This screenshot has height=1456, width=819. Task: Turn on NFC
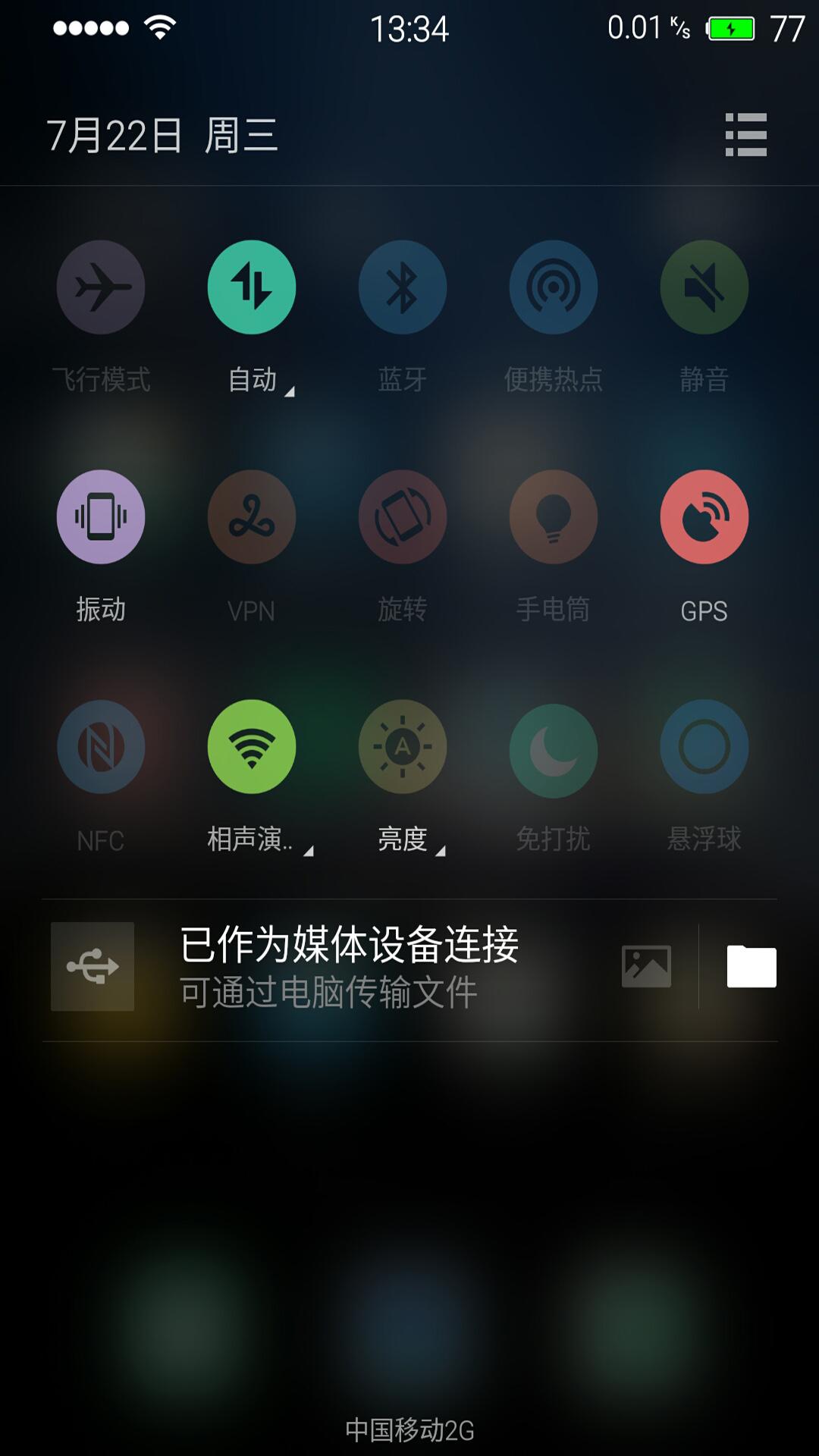tap(101, 747)
